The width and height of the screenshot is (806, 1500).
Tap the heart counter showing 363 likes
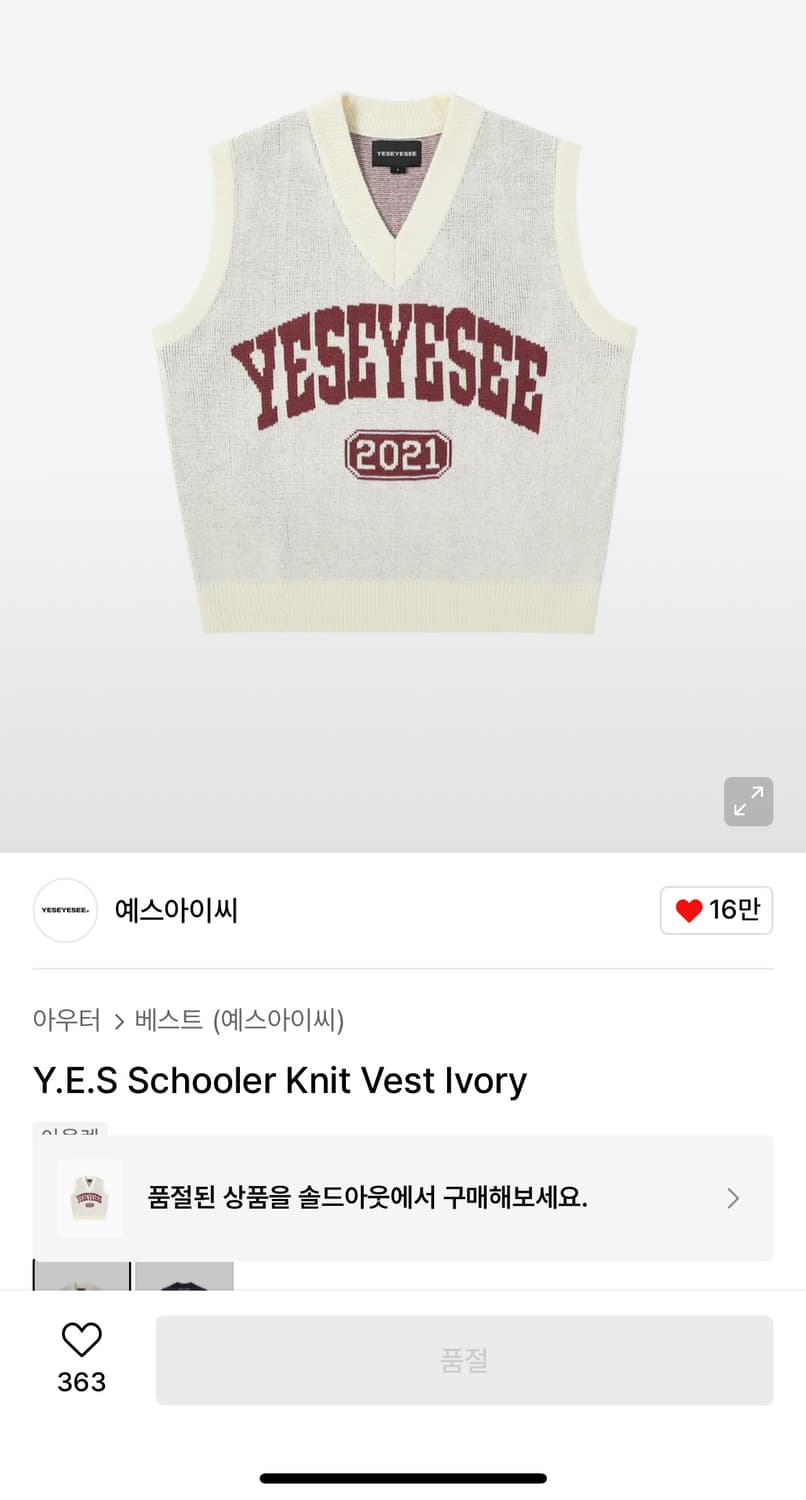(82, 1382)
